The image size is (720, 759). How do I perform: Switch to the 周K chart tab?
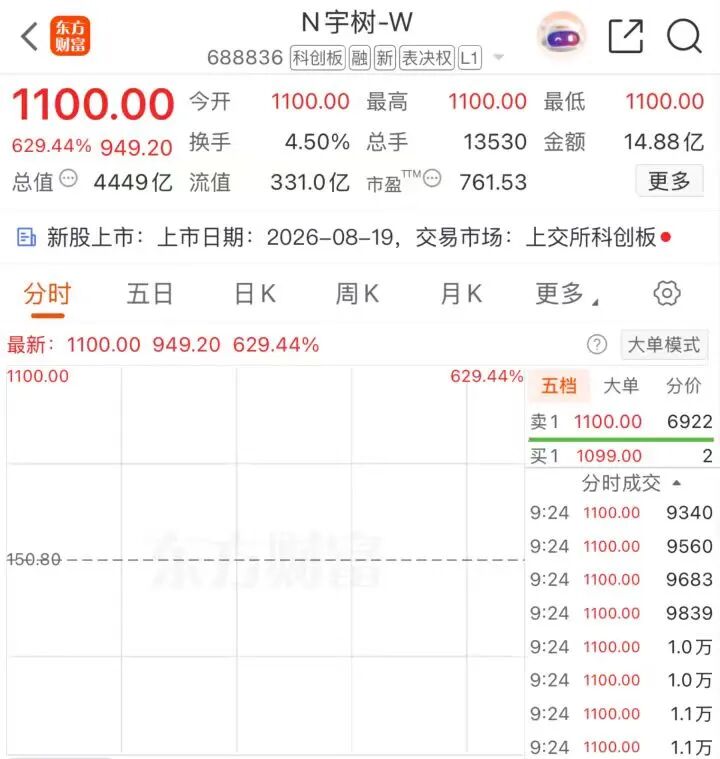tap(357, 294)
